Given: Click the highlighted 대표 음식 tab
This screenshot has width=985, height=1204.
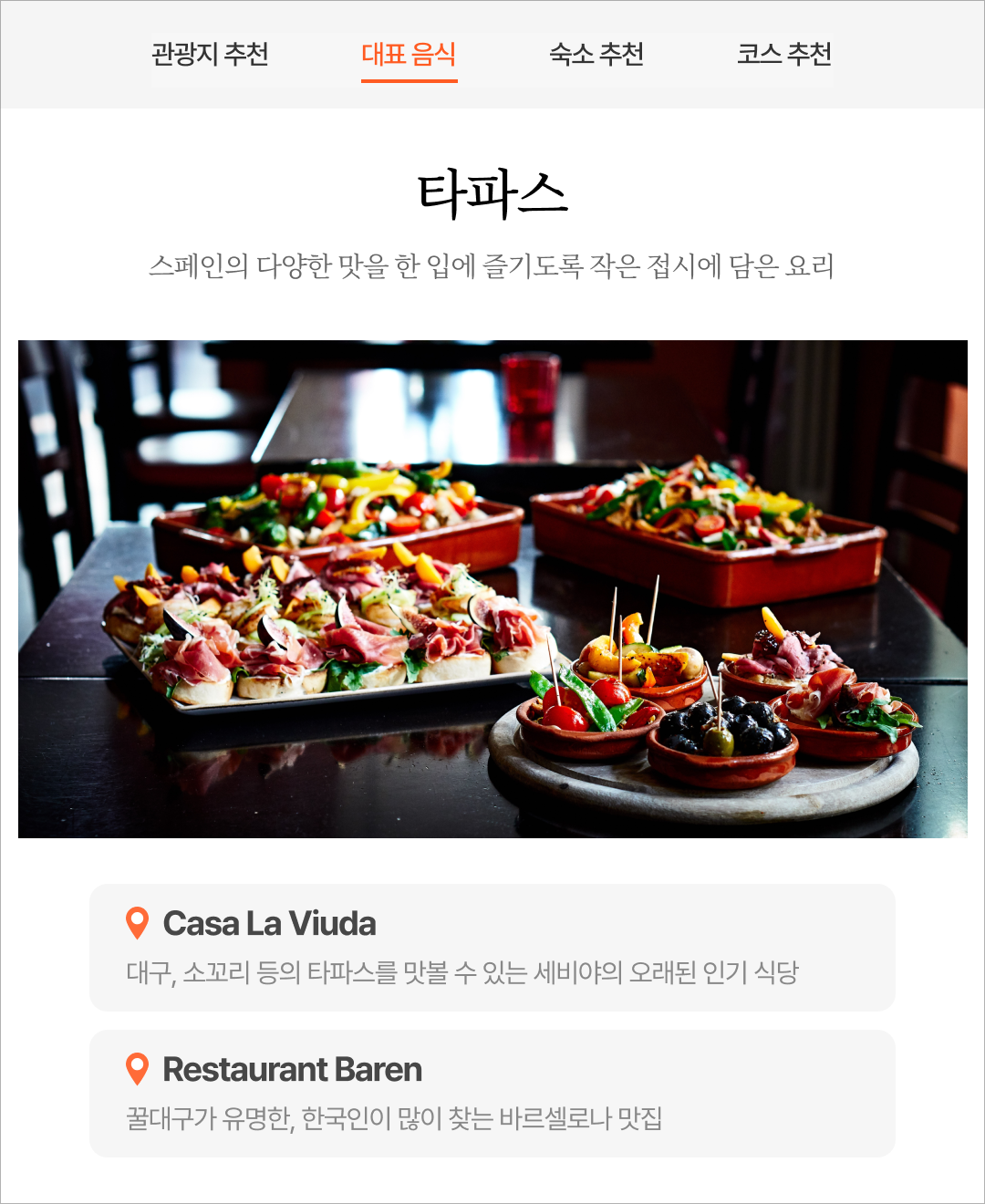Looking at the screenshot, I should tap(410, 55).
